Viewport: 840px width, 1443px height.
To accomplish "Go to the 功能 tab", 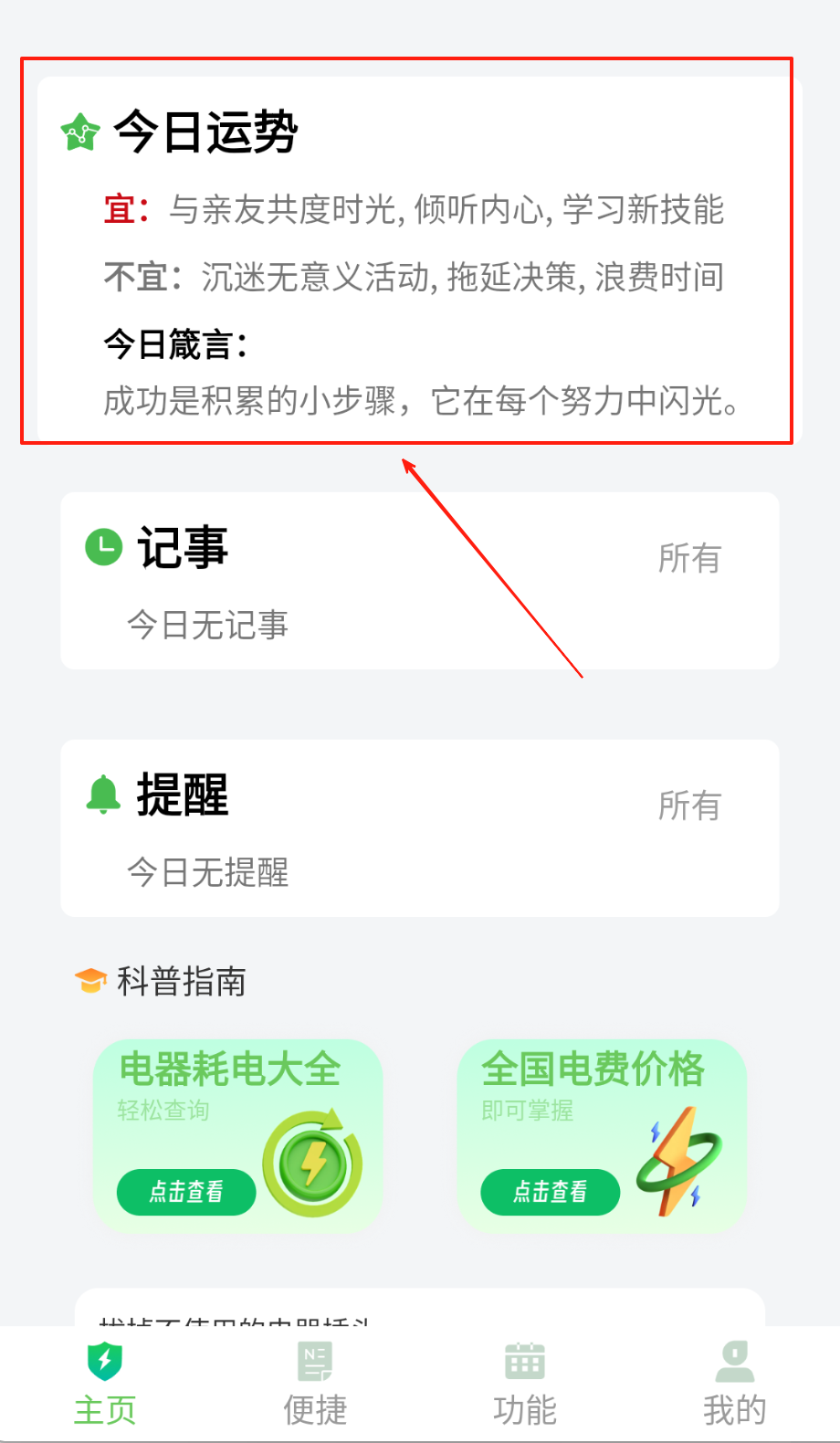I will coord(525,1384).
